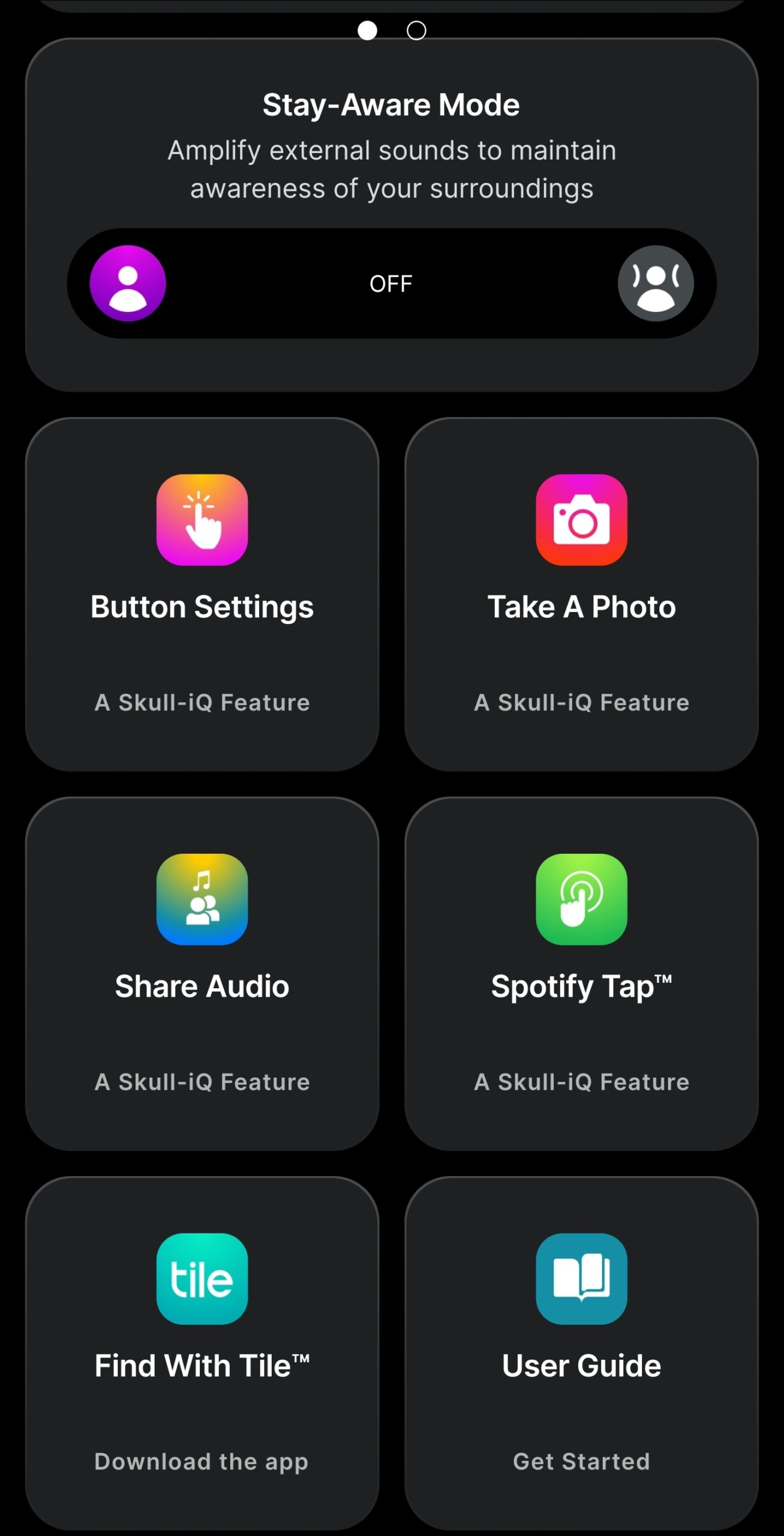This screenshot has height=1536, width=784.
Task: Select the purple Stay-Aware off icon
Action: 128,283
